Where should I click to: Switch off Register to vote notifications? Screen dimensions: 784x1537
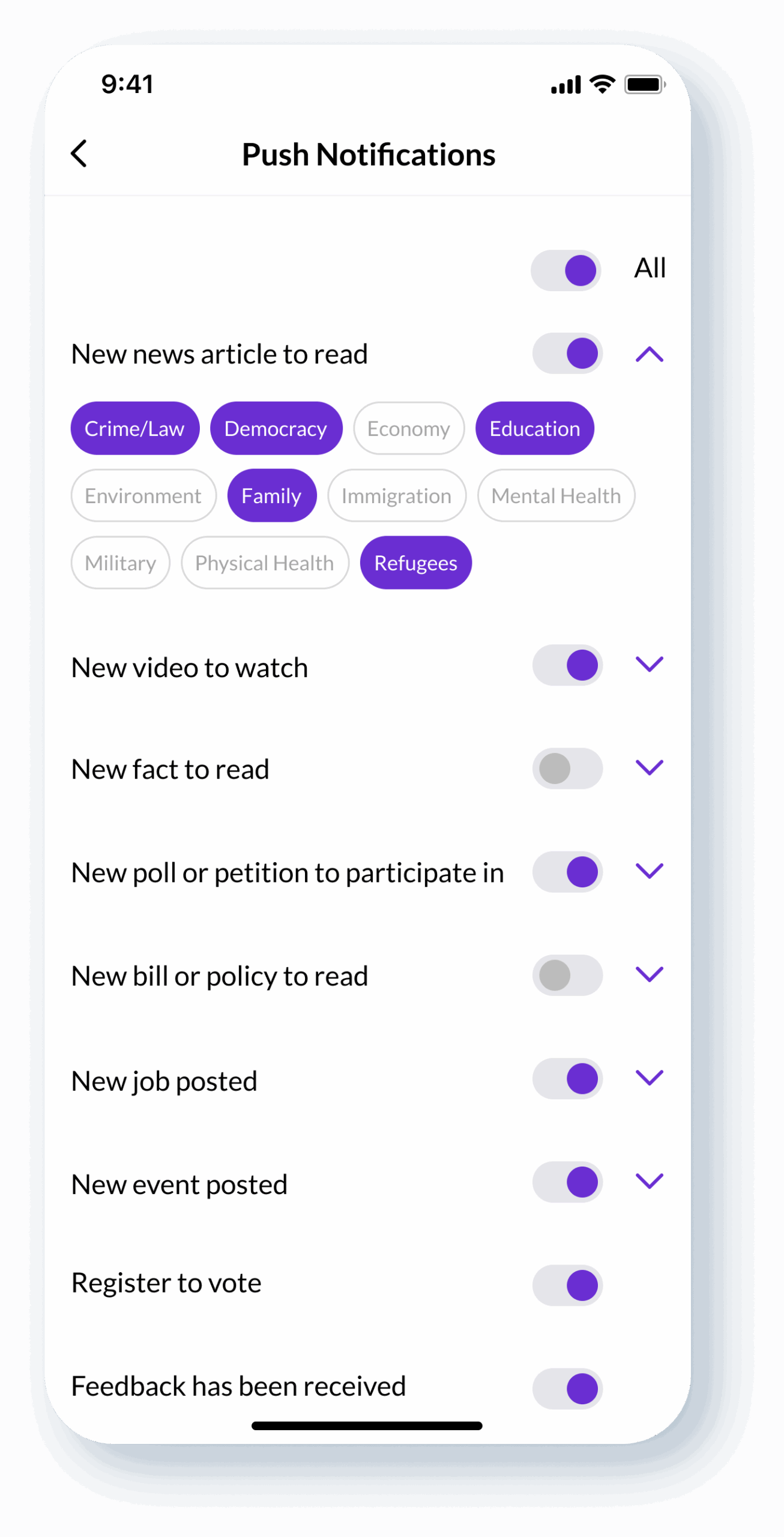[567, 1285]
